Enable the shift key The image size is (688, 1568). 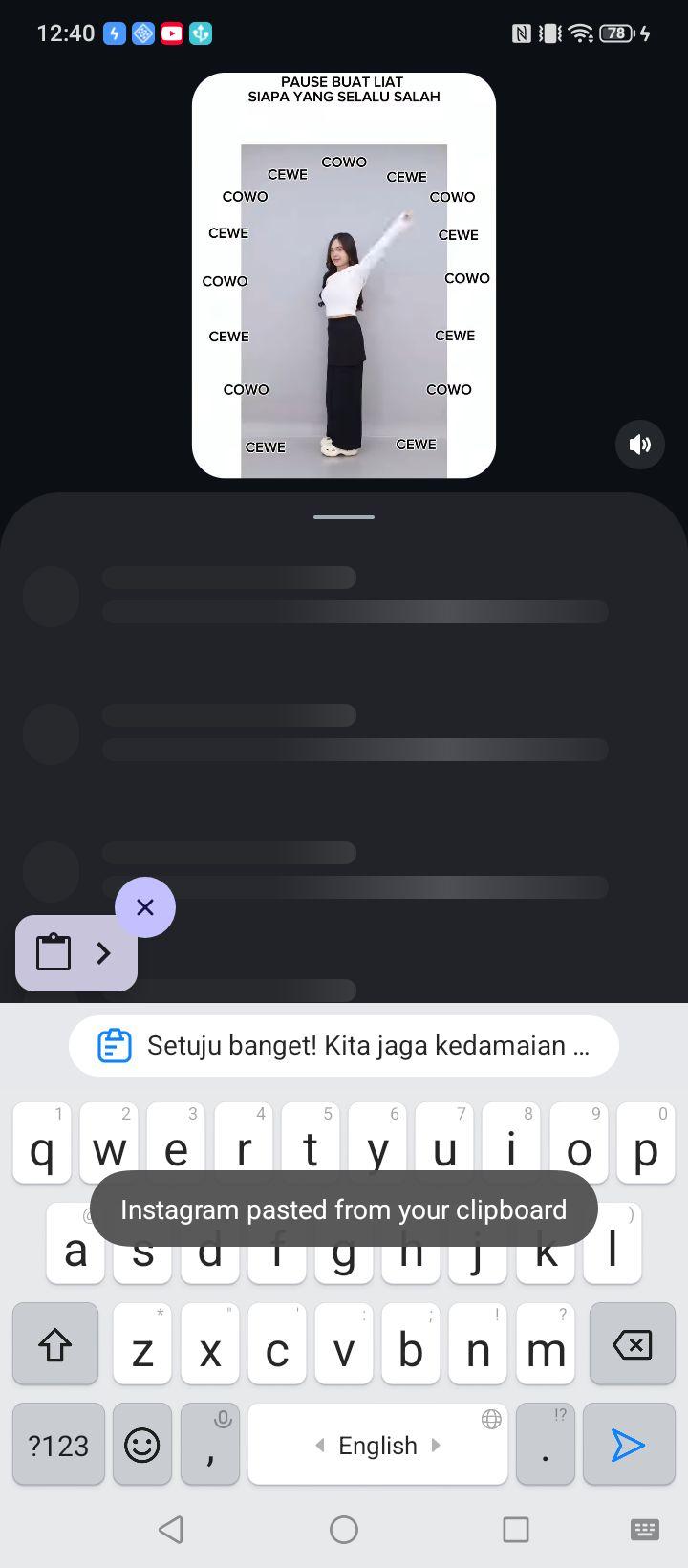55,1344
